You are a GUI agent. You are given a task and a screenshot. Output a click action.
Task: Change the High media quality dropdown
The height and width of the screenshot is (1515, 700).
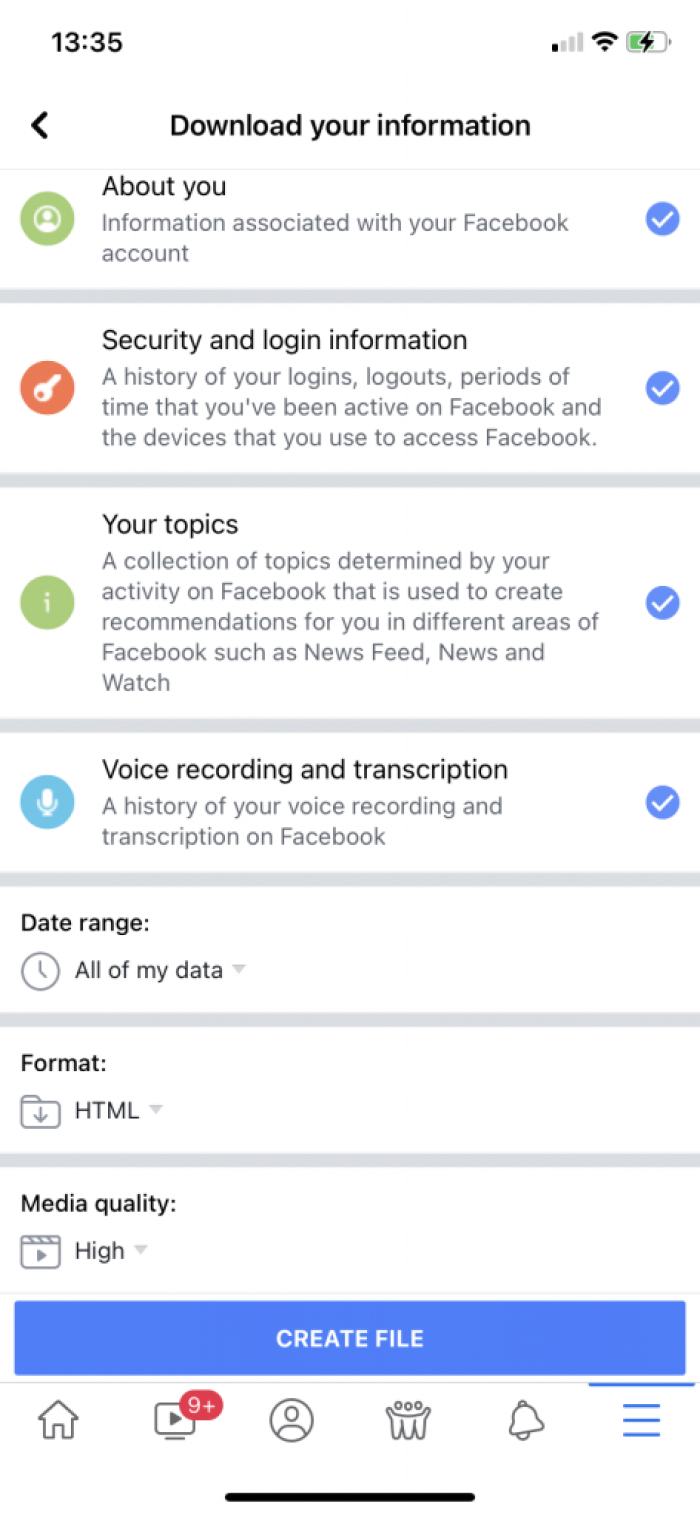tap(108, 1251)
